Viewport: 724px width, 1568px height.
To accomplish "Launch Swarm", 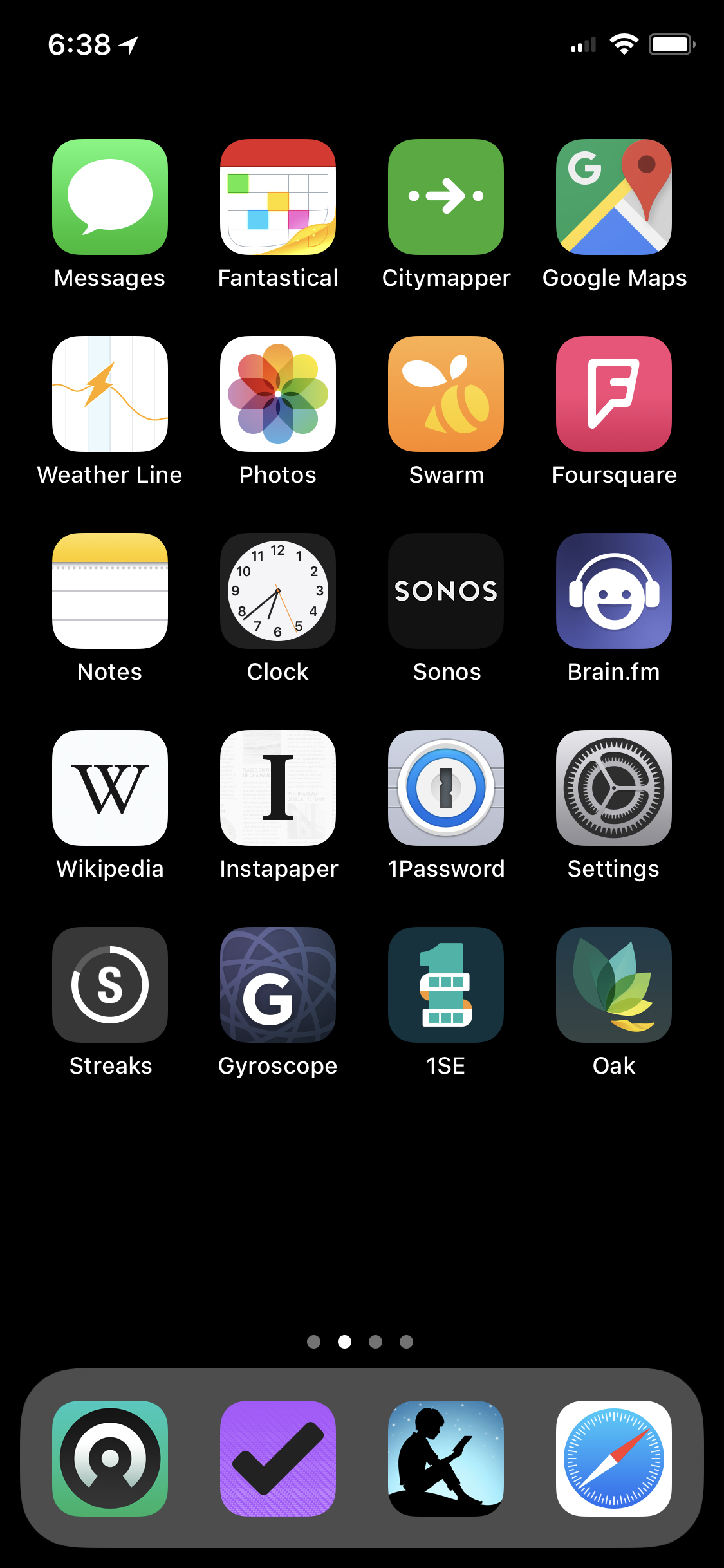I will 446,394.
